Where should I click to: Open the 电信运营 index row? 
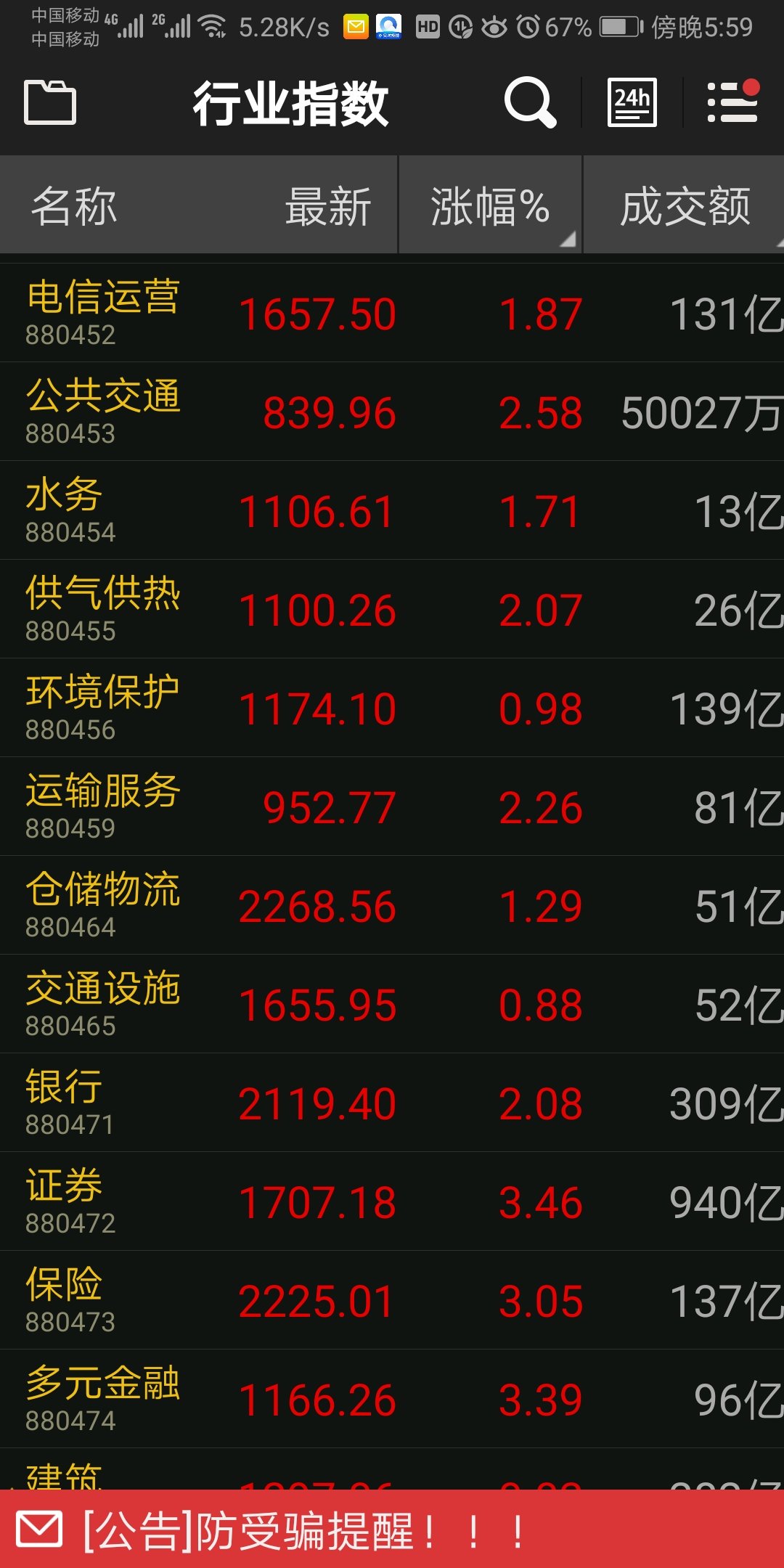392,314
